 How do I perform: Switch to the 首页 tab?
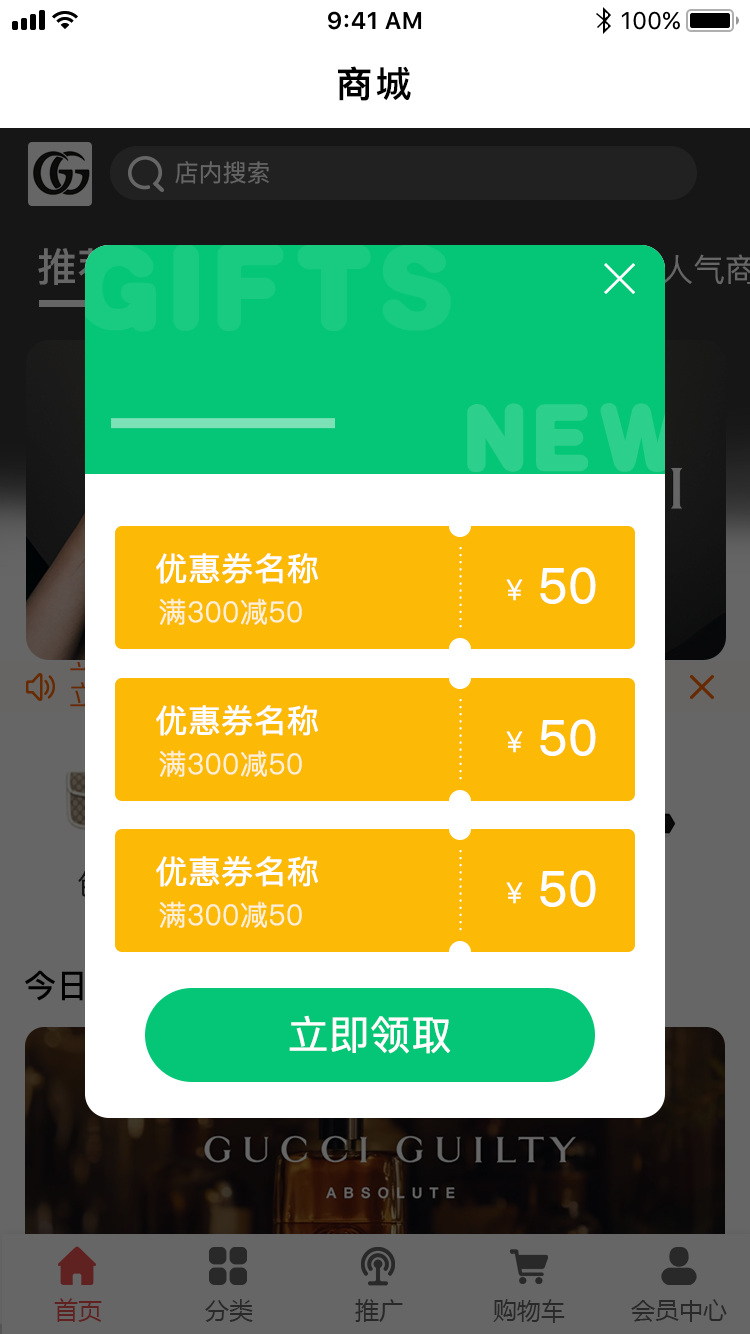[77, 1284]
